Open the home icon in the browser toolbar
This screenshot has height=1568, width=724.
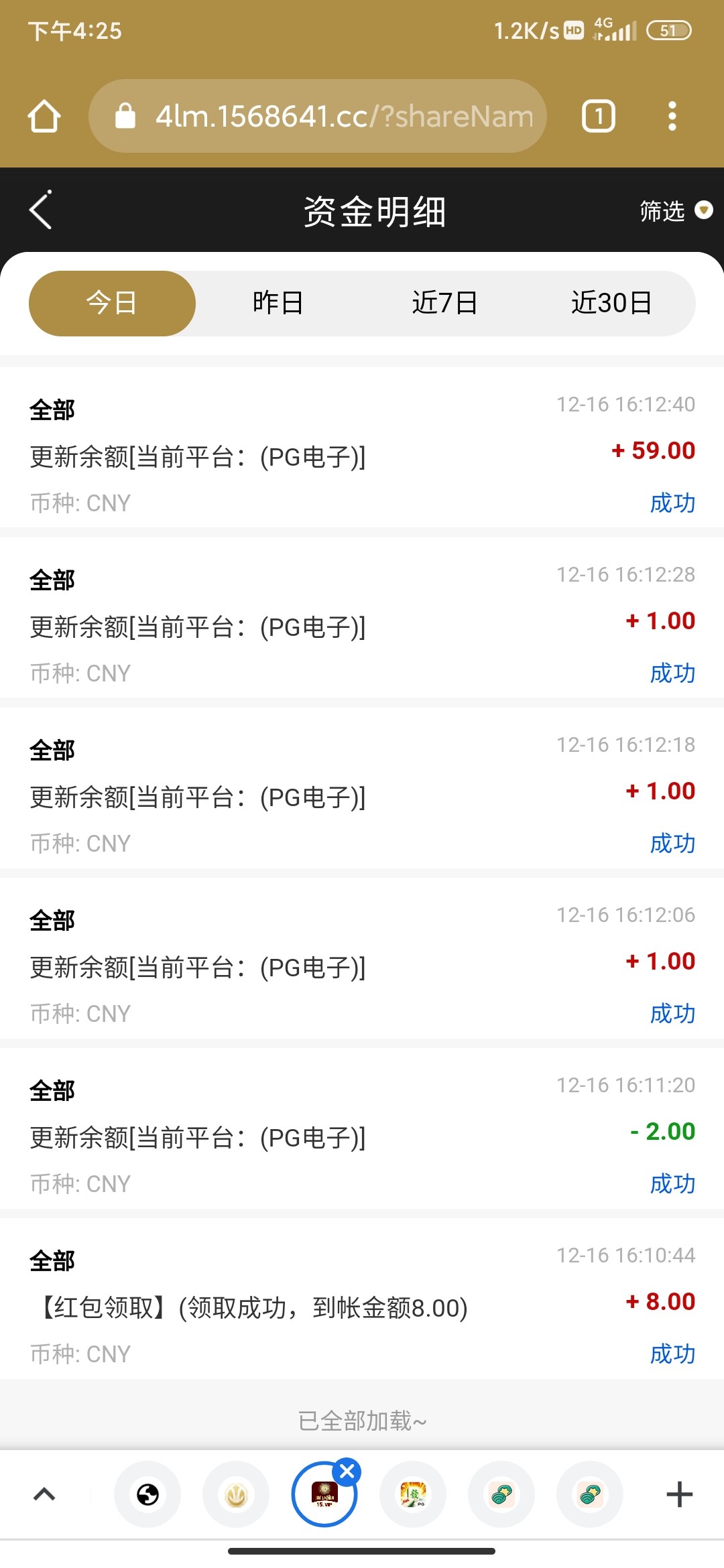tap(44, 115)
